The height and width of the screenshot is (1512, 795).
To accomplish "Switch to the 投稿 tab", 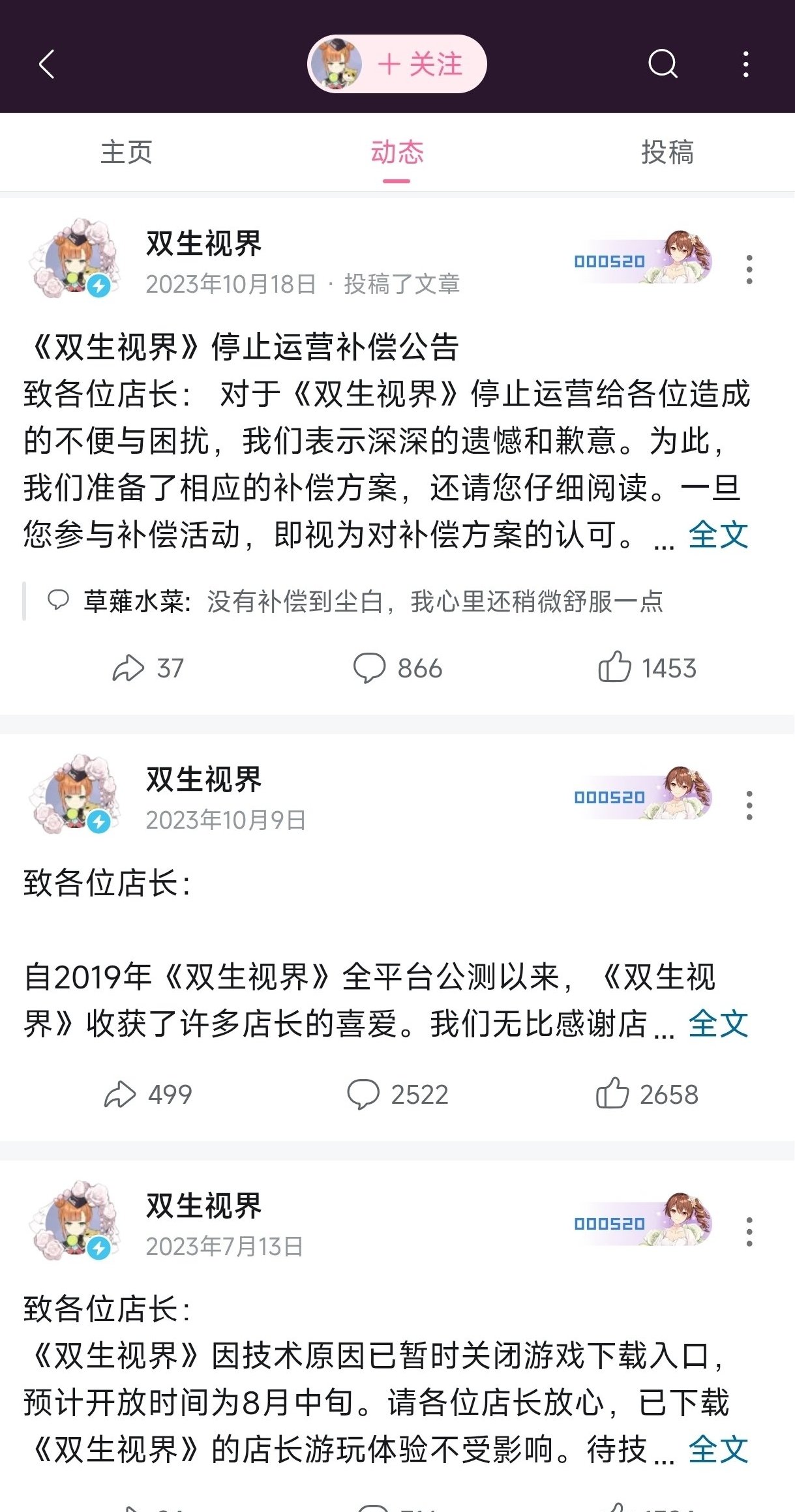I will pyautogui.click(x=667, y=153).
